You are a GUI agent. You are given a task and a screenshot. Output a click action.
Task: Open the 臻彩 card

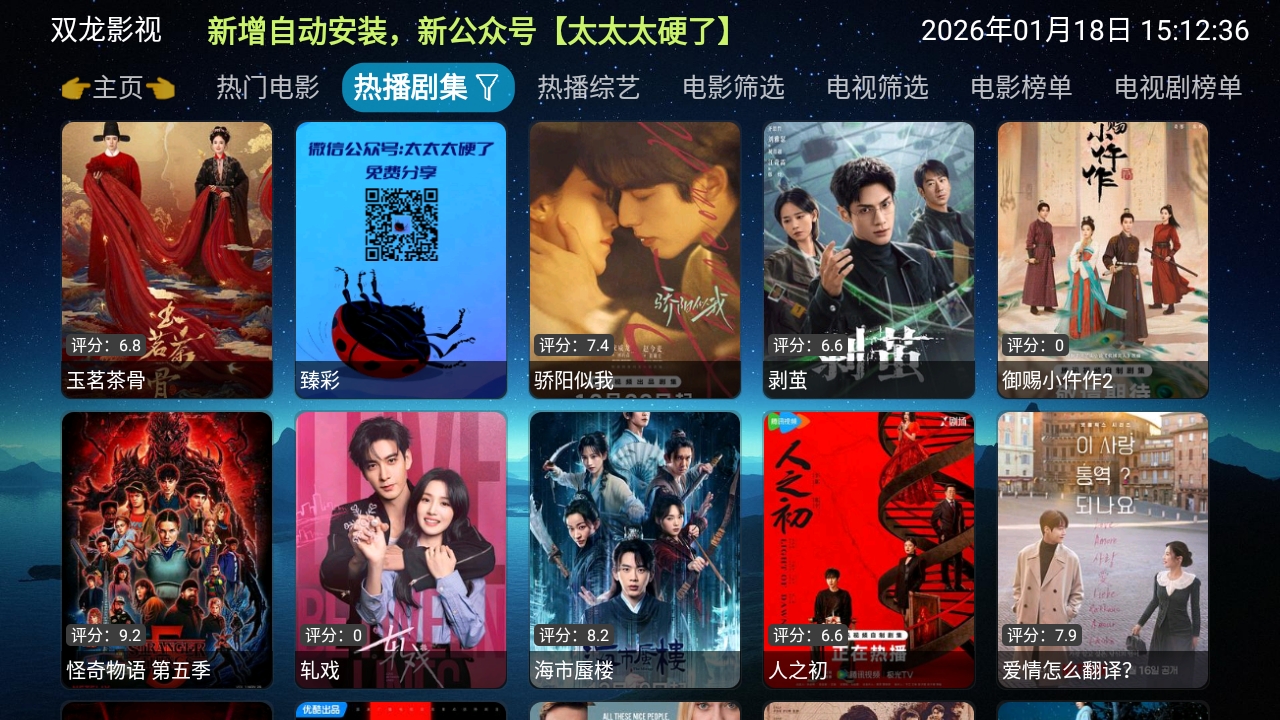[x=401, y=260]
